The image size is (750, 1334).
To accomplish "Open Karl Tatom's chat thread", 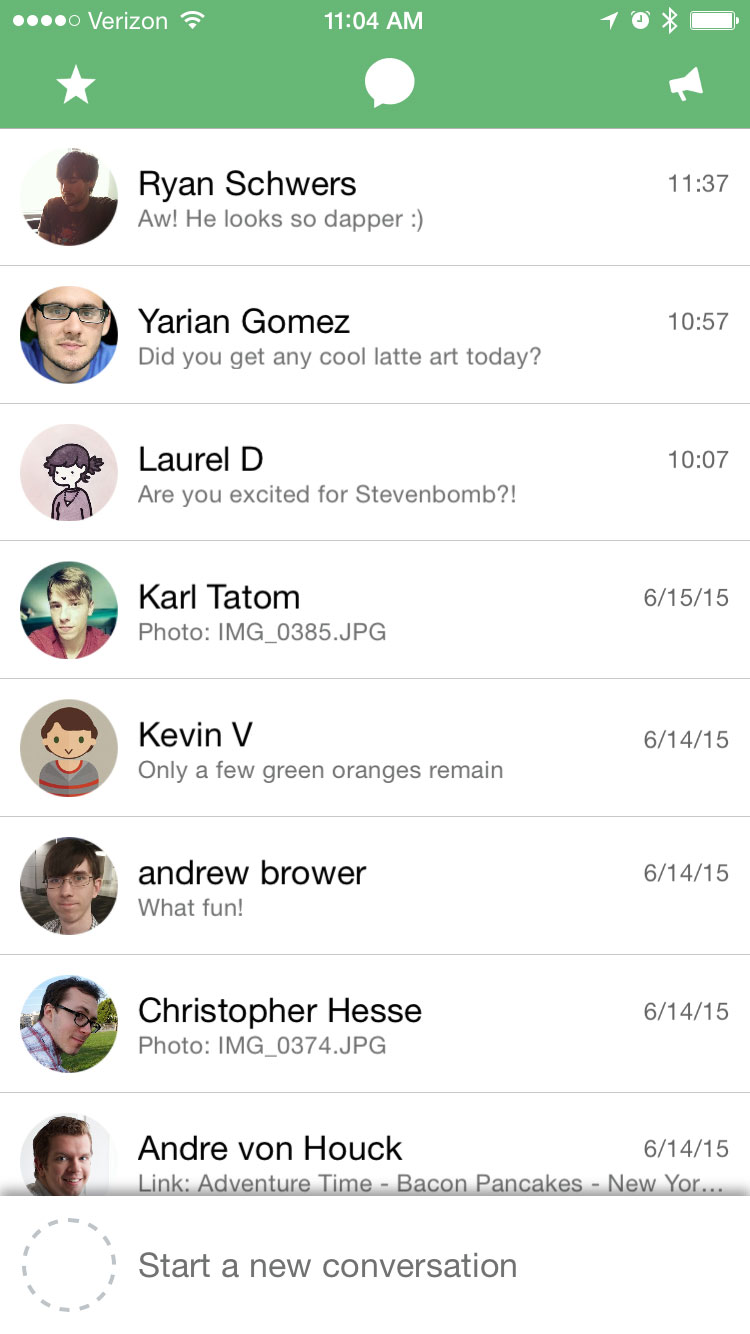I will click(375, 610).
